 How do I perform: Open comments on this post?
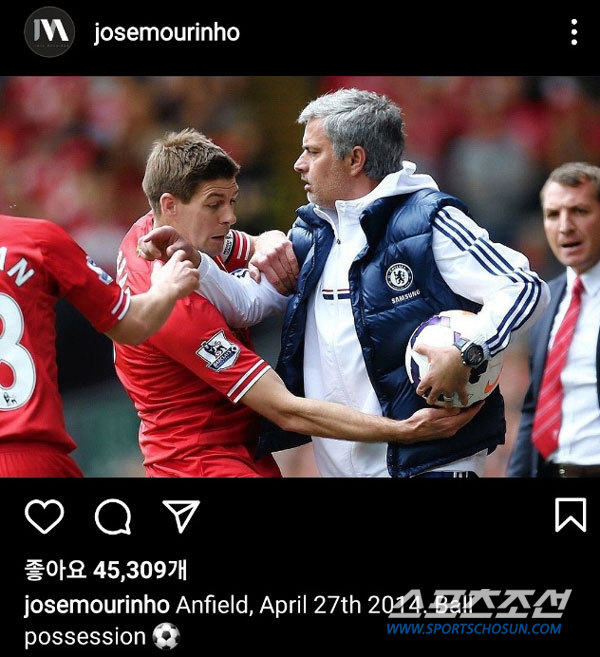click(113, 516)
